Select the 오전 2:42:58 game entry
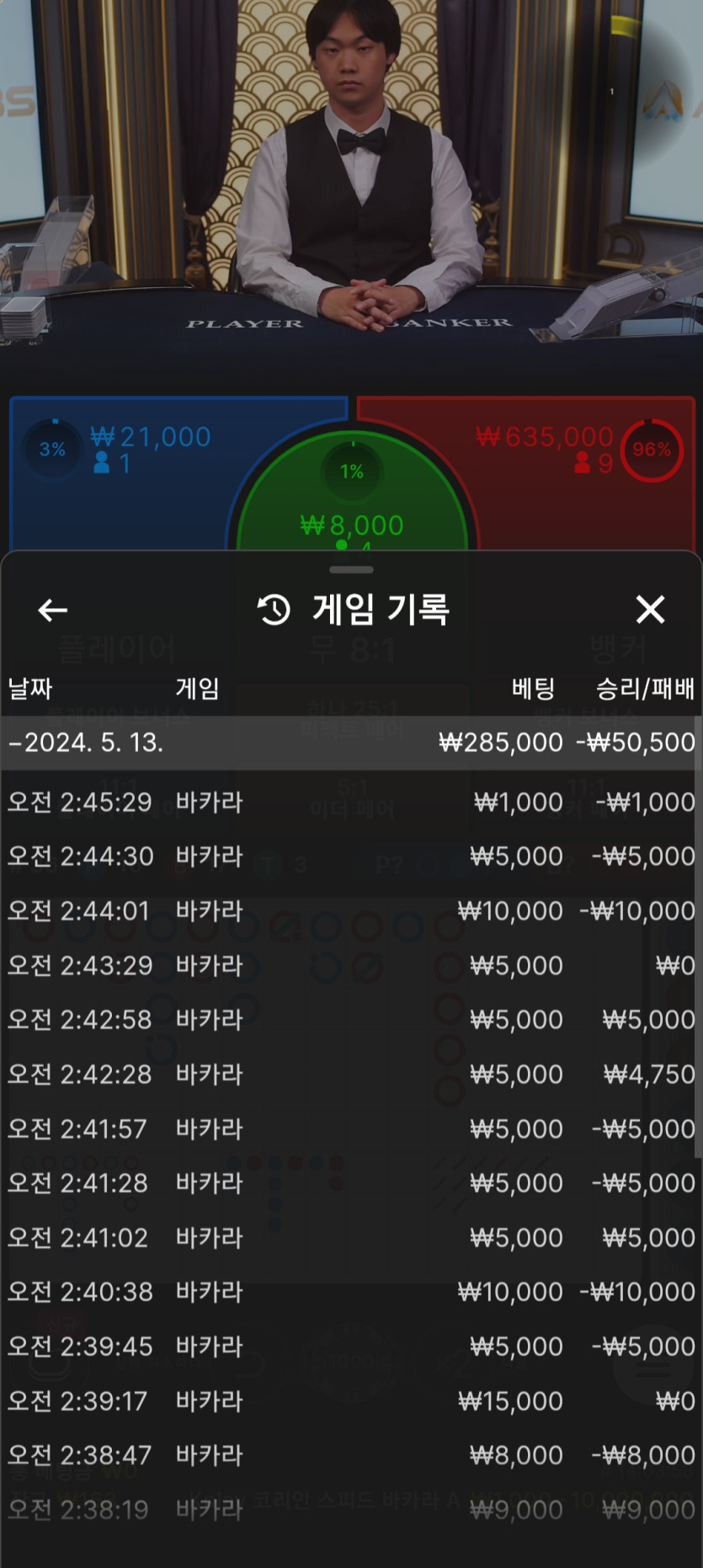The width and height of the screenshot is (703, 1568). click(x=350, y=1020)
